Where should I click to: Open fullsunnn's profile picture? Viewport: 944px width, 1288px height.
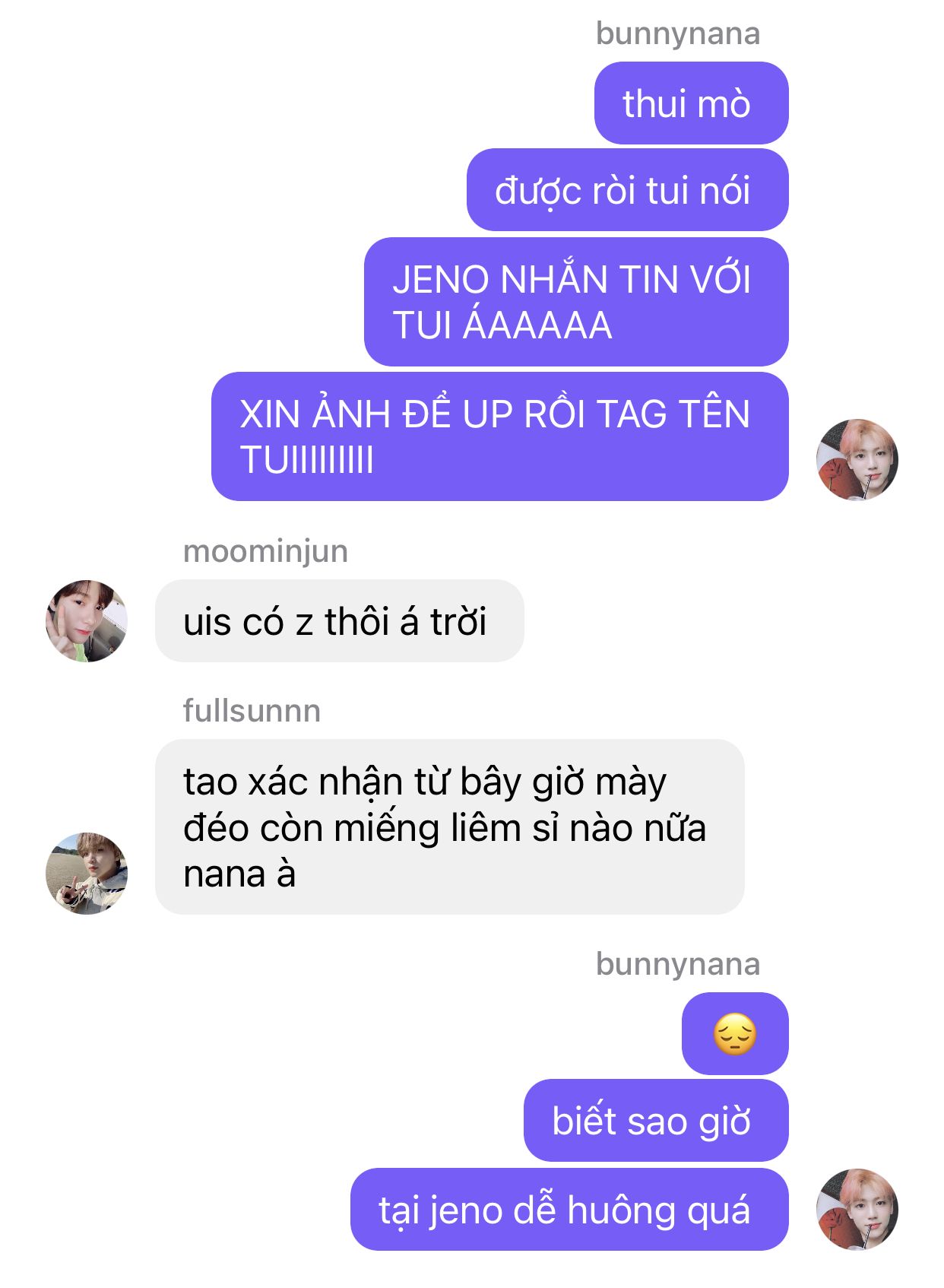point(87,873)
